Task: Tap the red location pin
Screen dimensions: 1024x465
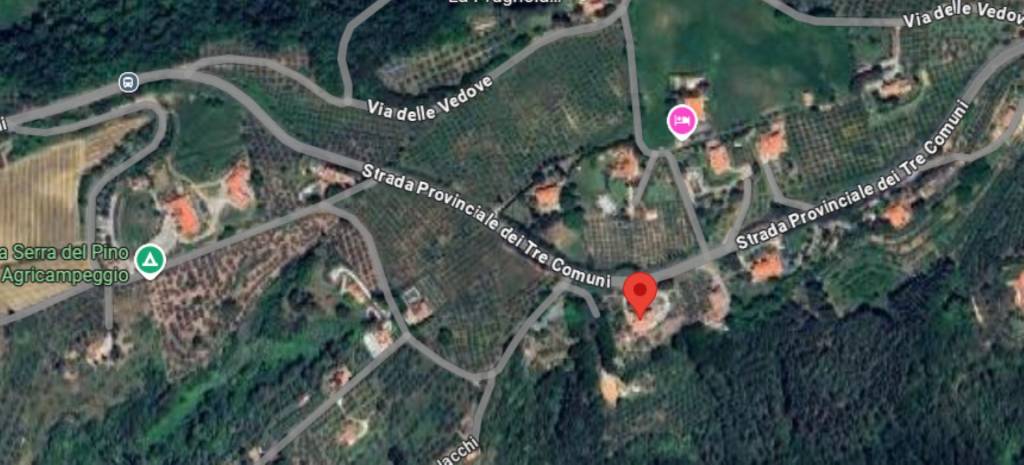Action: click(640, 292)
